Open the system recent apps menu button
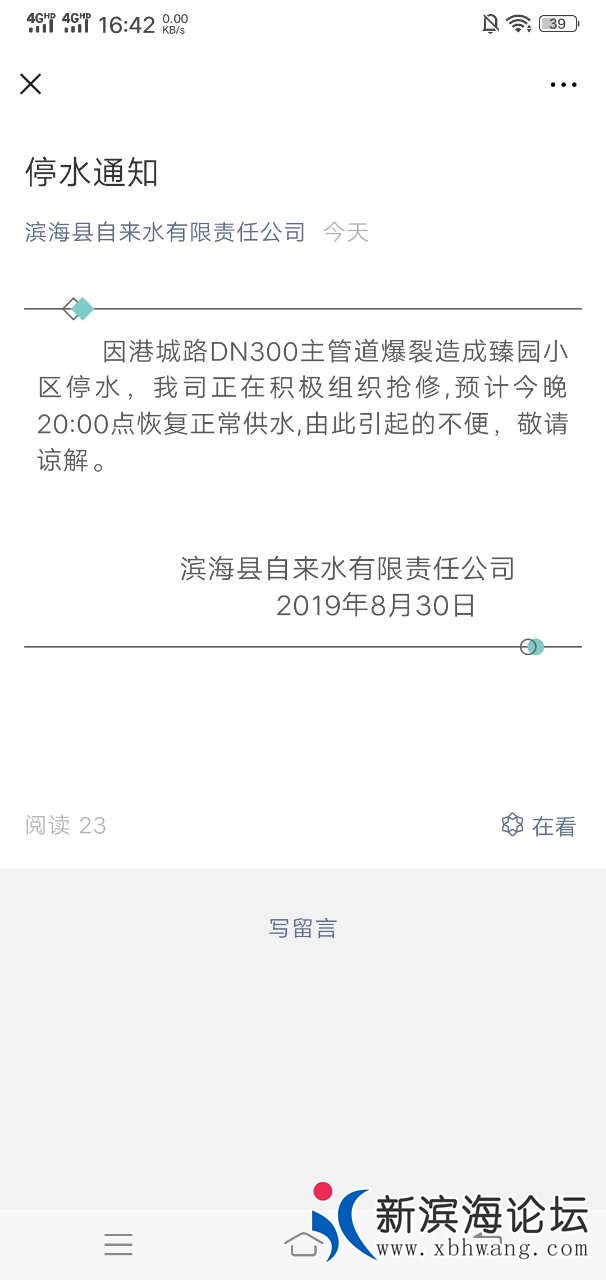 coord(118,1244)
